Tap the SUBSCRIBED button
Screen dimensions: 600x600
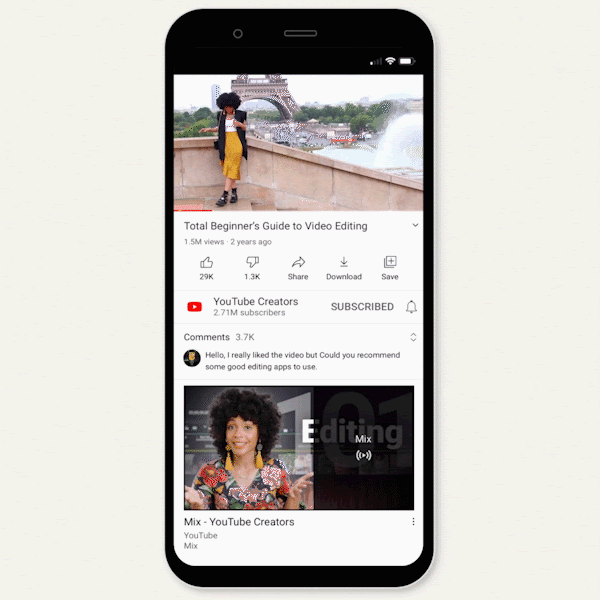tap(362, 307)
